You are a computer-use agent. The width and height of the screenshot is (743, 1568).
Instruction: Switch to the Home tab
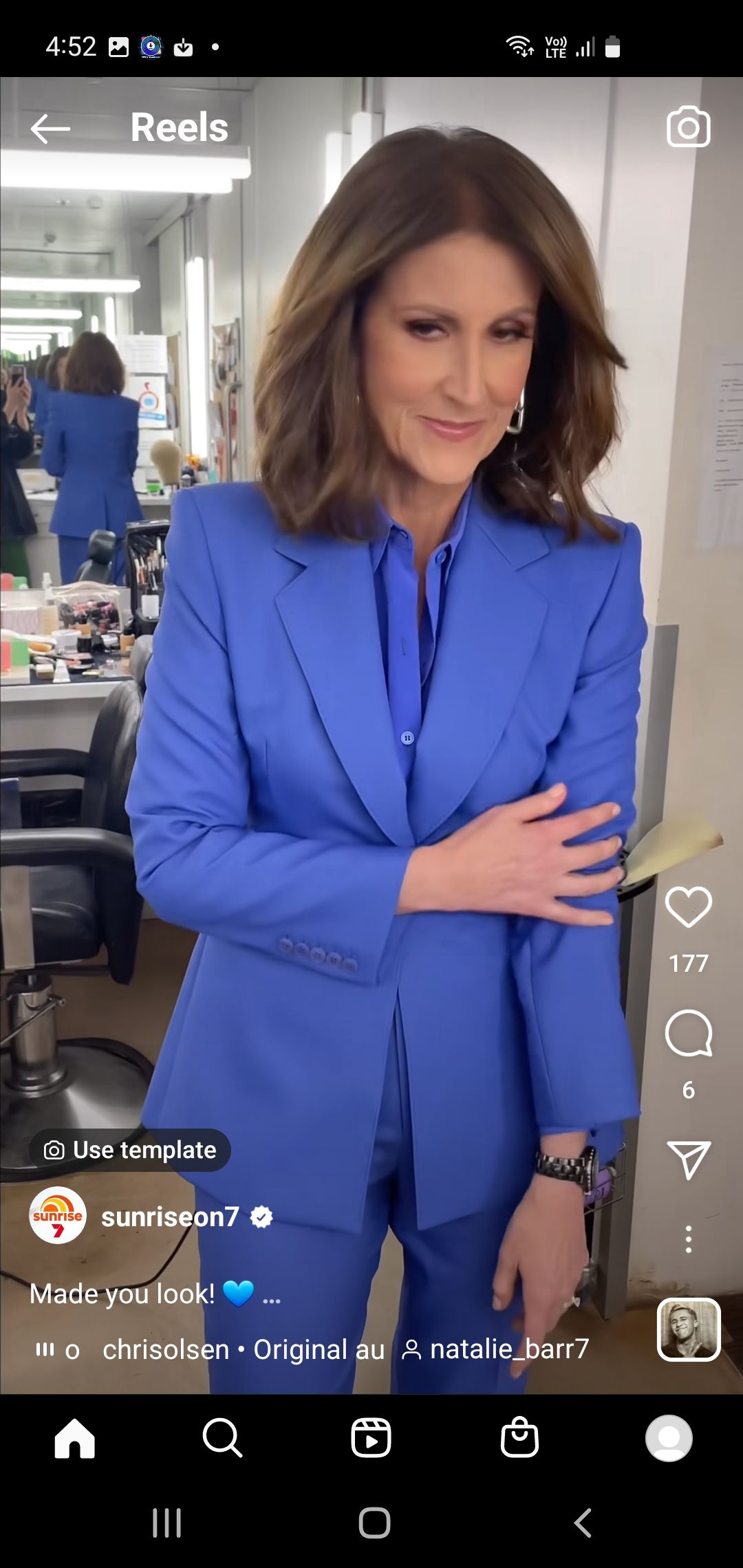coord(74,1438)
